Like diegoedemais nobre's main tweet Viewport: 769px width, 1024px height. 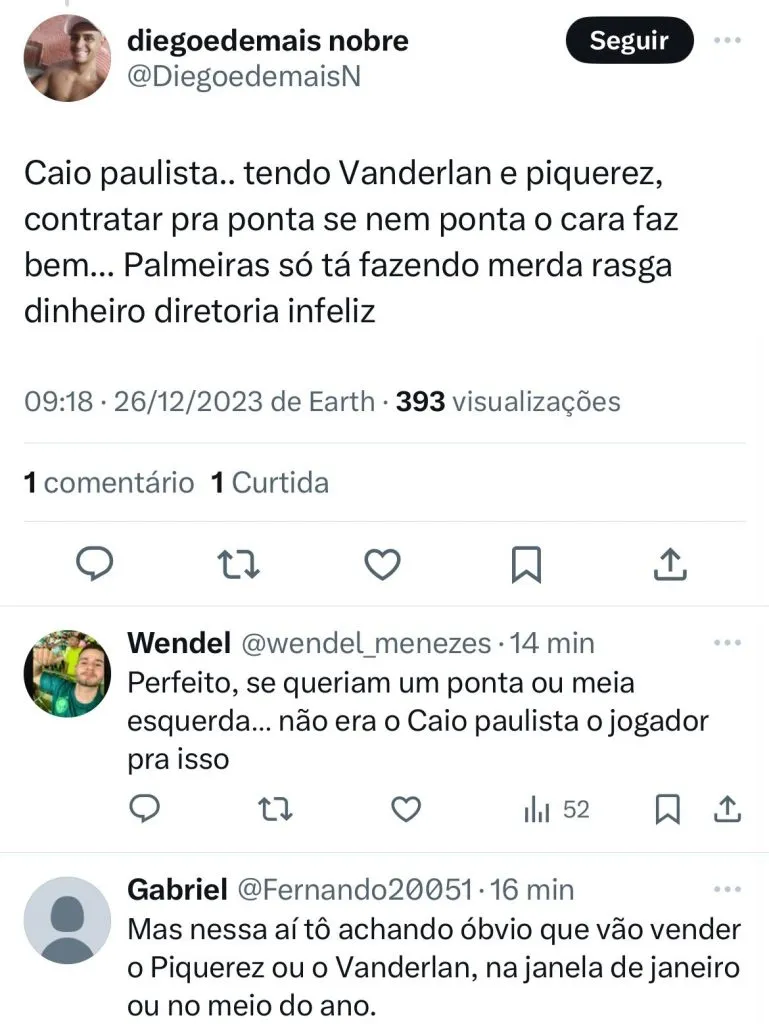[382, 565]
